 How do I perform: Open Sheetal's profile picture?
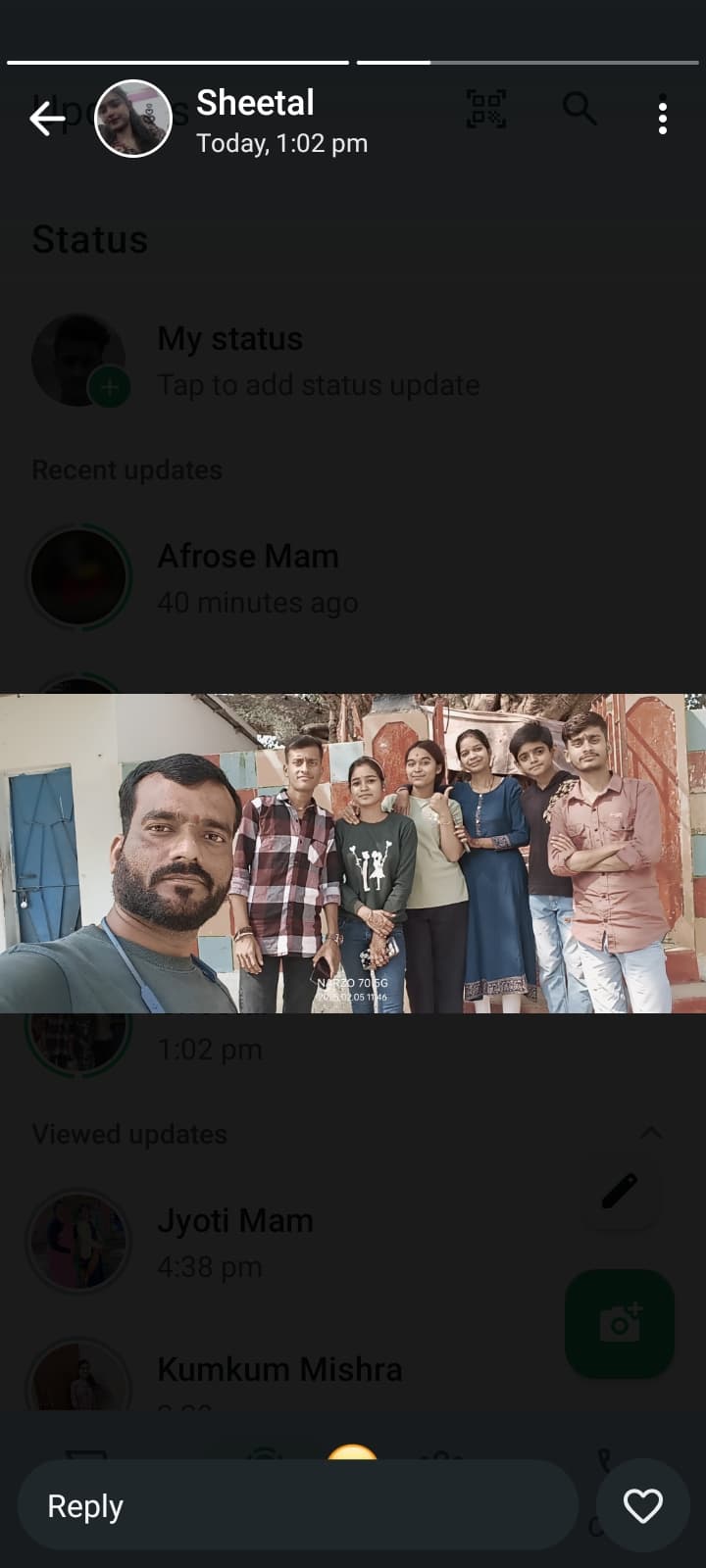tap(132, 119)
